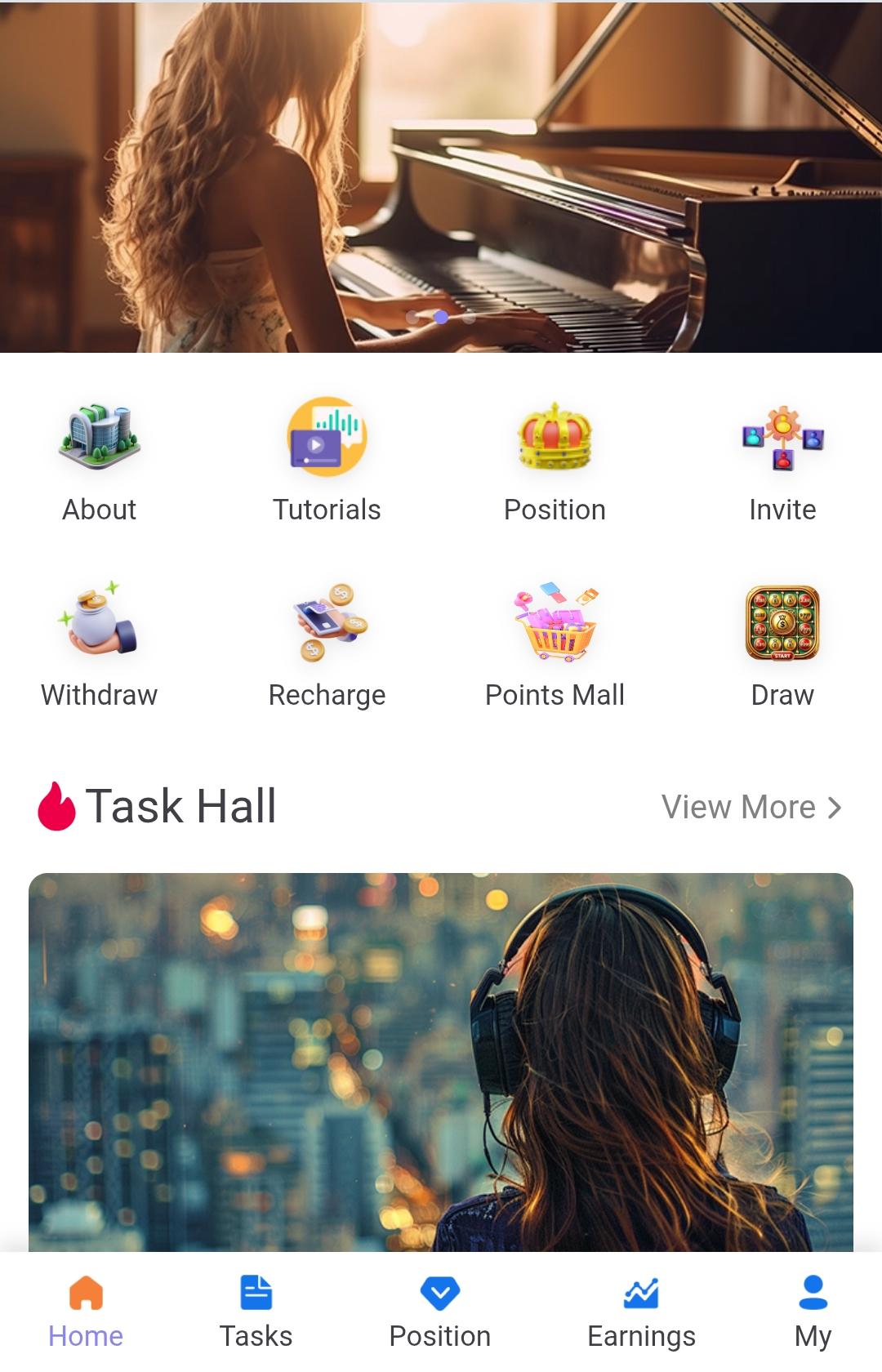Switch to the My tab
The height and width of the screenshot is (1372, 882).
(813, 1312)
